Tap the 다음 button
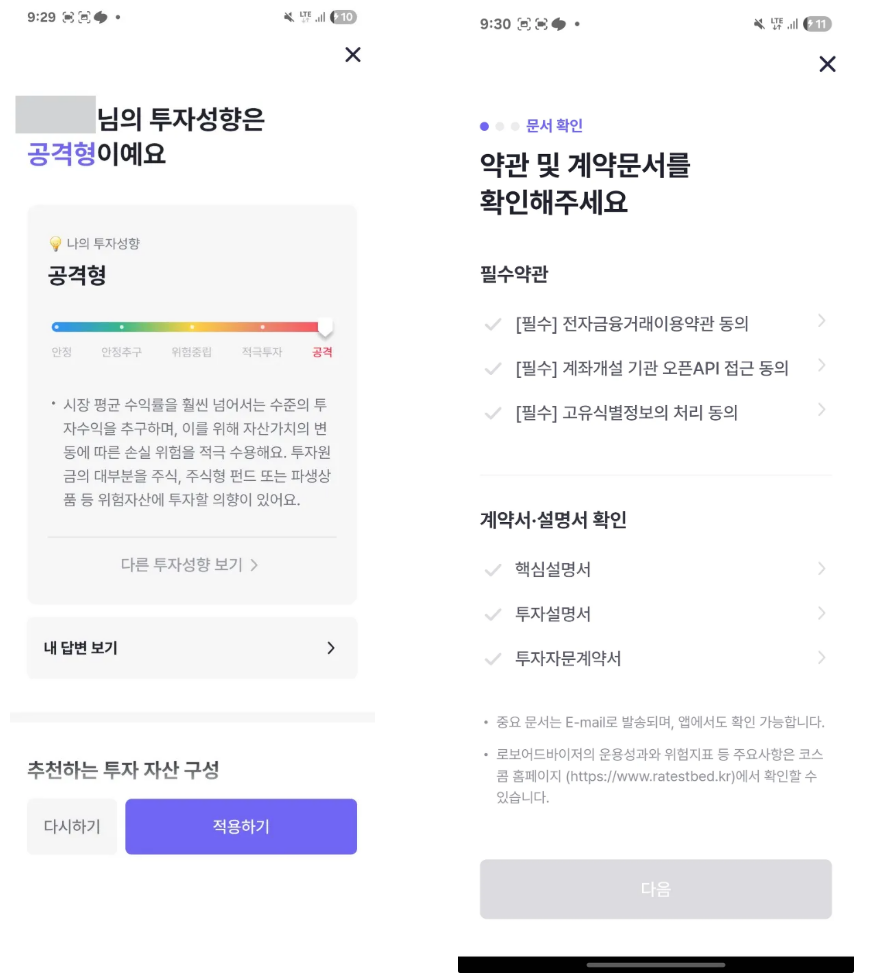Screen dimensions: 883x977 655,889
